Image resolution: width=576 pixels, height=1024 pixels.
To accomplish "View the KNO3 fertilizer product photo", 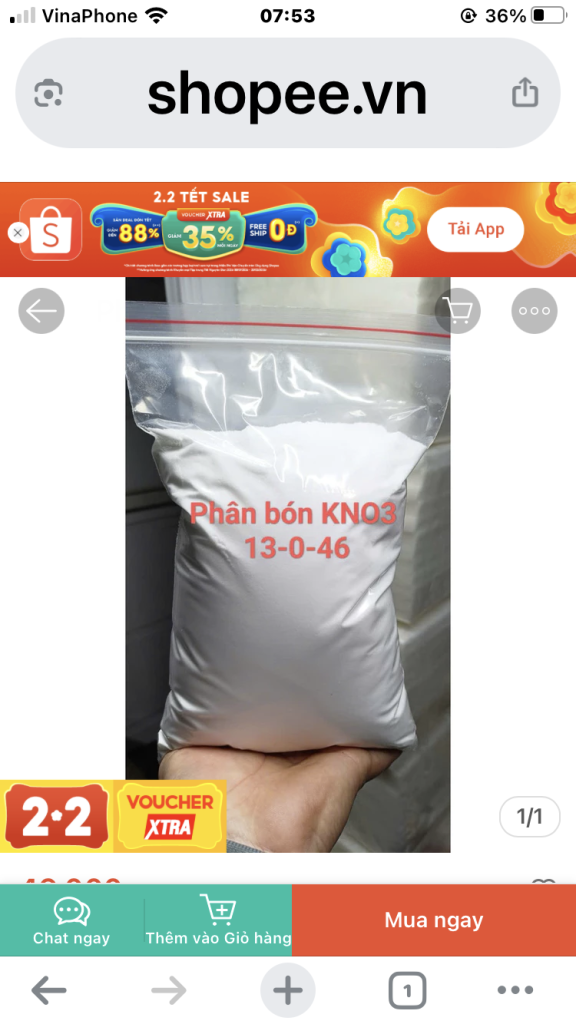I will coord(287,565).
